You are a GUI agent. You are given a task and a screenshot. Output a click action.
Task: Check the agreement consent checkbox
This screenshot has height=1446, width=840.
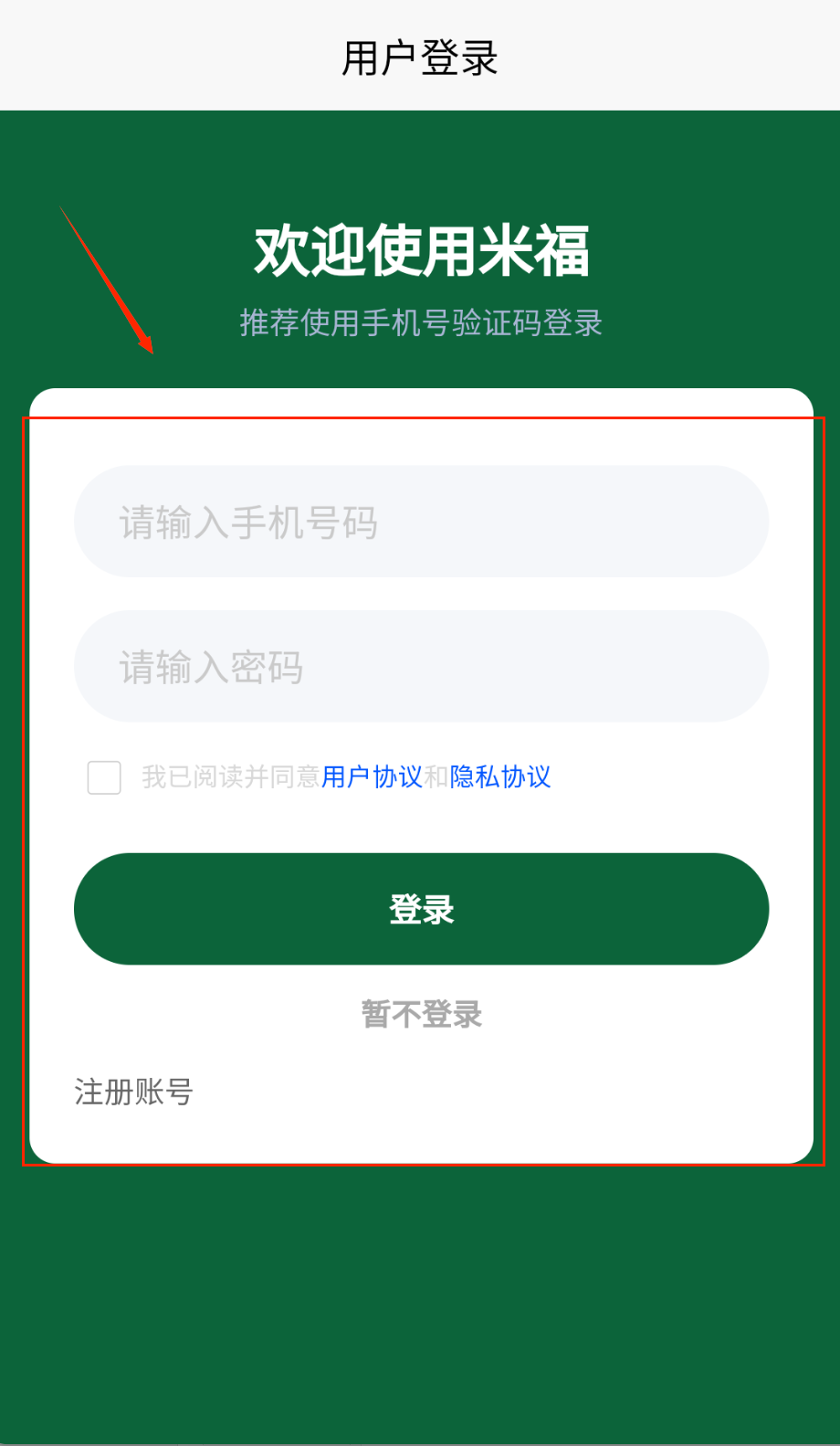click(104, 777)
